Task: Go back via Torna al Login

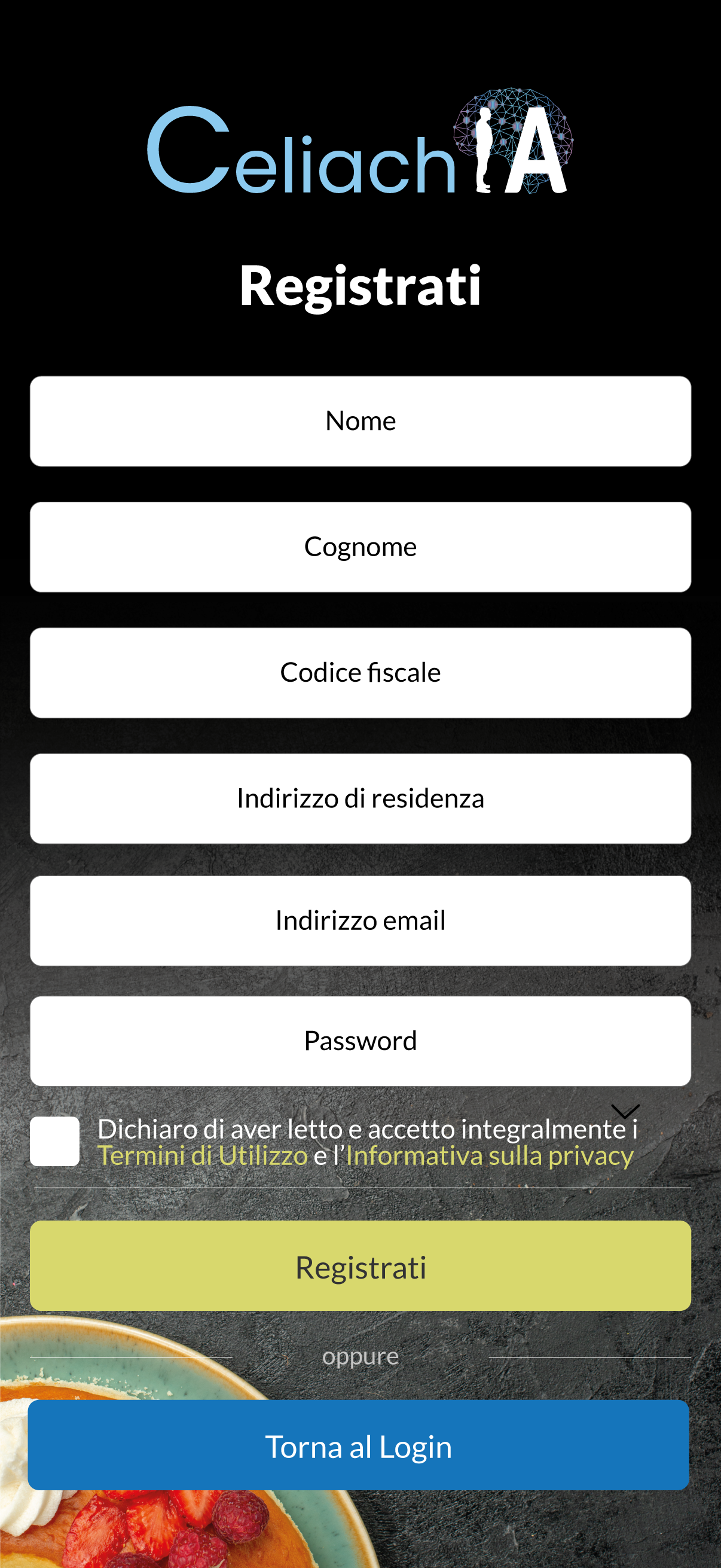Action: pos(358,1445)
